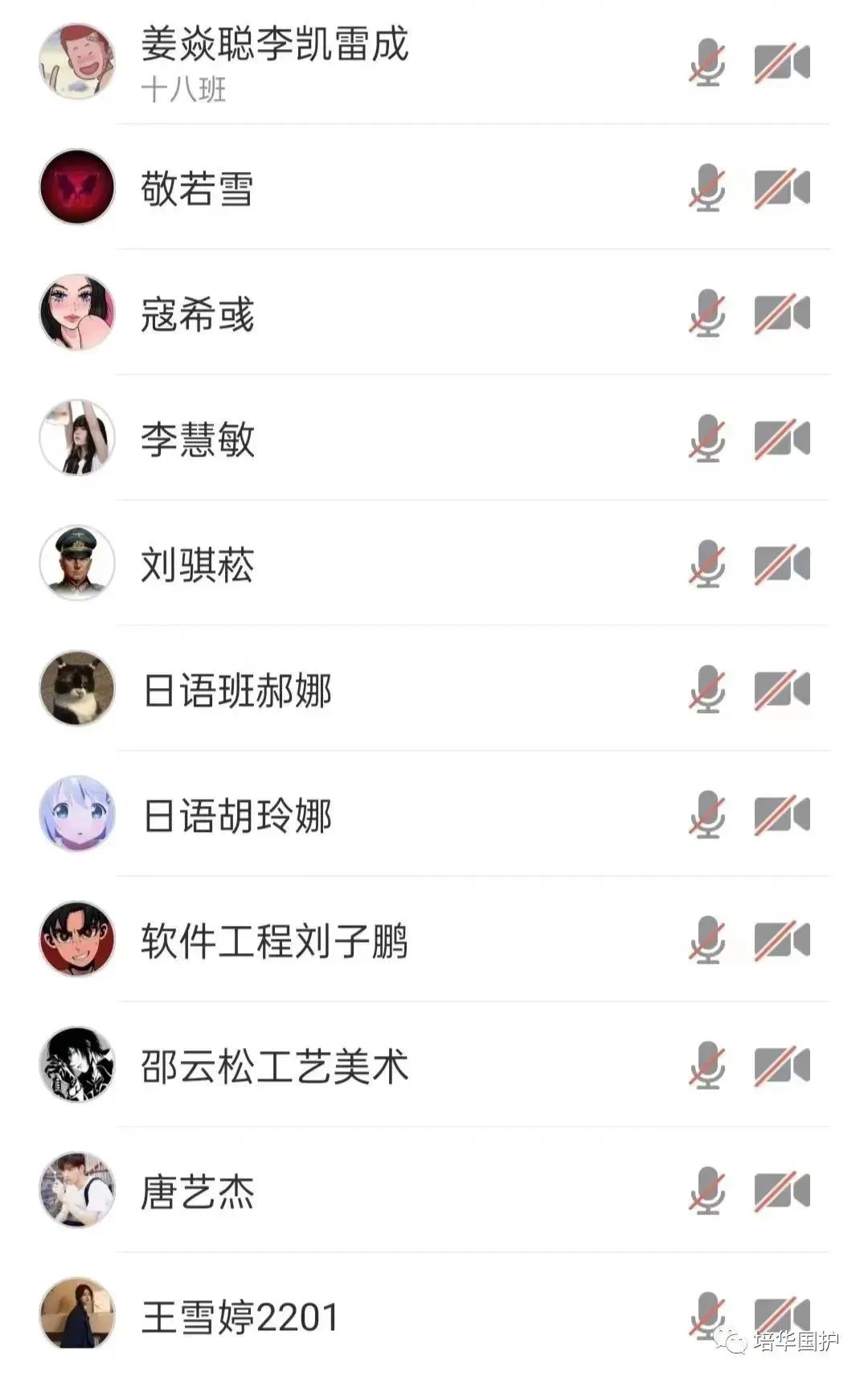
Task: Tap the muted microphone icon for 敬若雪
Action: (707, 188)
